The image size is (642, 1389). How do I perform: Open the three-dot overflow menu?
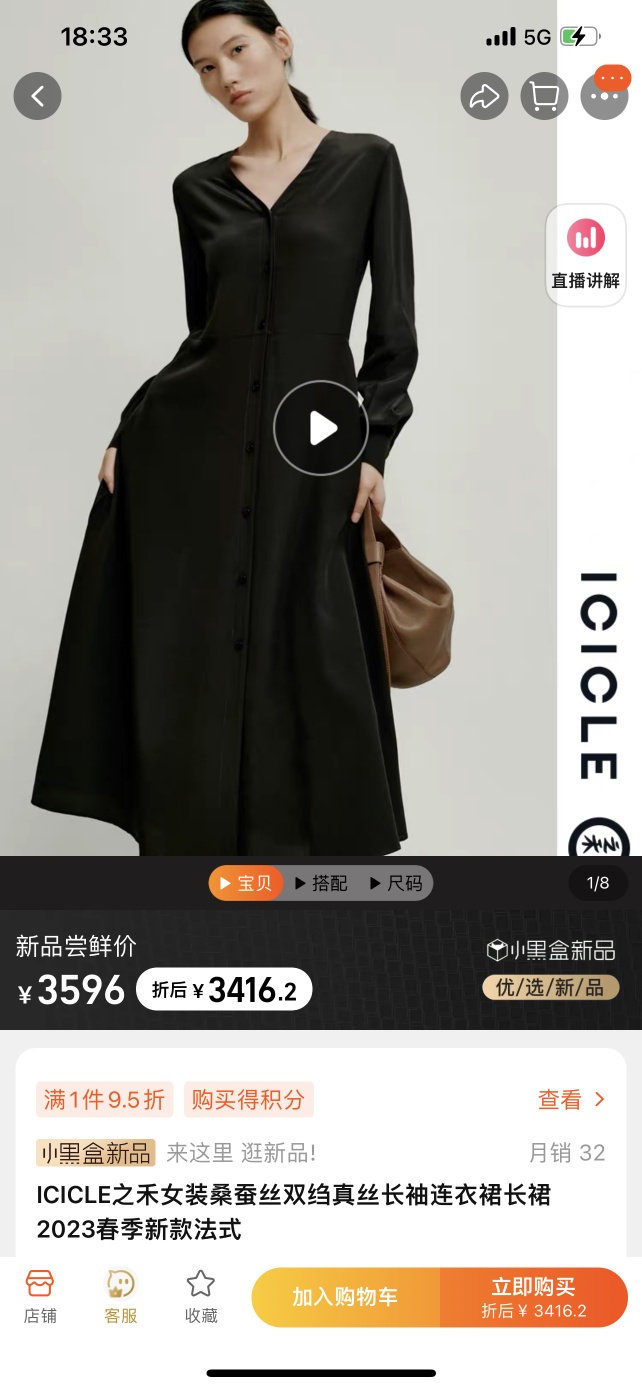coord(604,97)
